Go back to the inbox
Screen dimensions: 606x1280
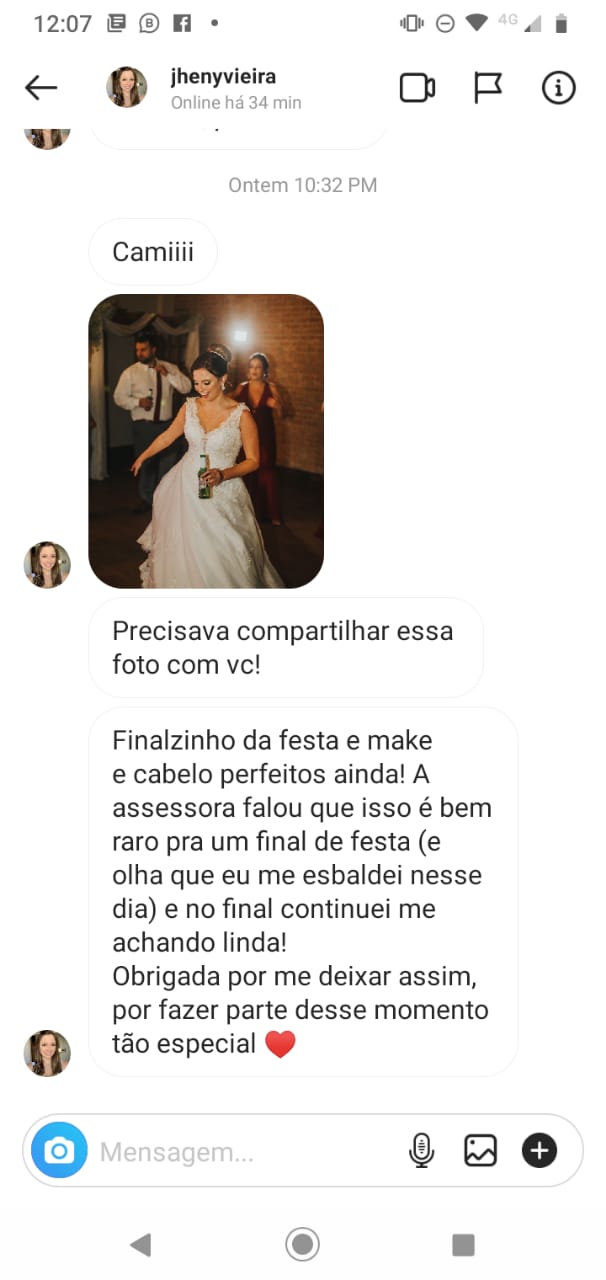pyautogui.click(x=41, y=88)
